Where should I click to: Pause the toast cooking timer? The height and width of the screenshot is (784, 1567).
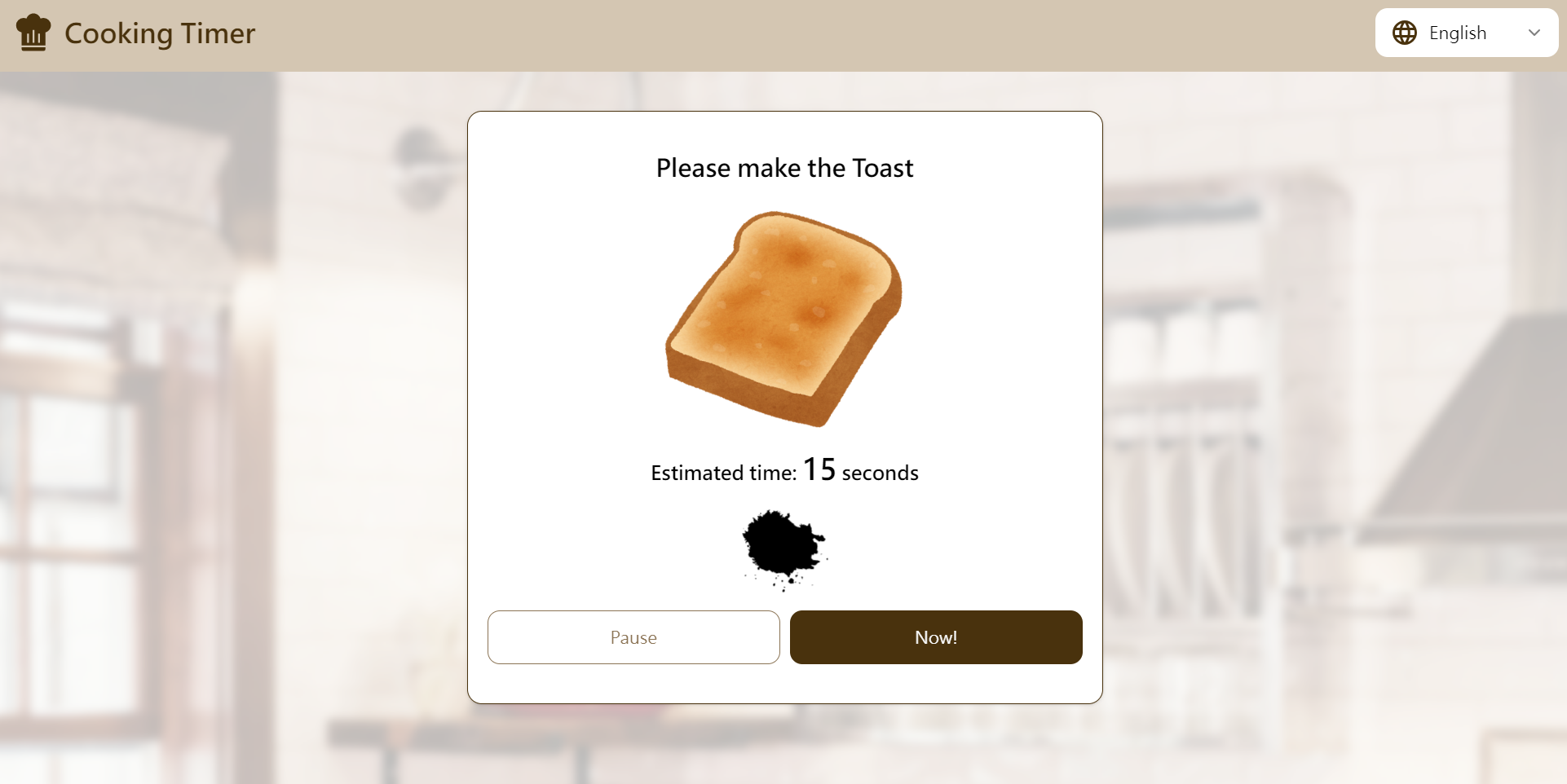pos(633,637)
